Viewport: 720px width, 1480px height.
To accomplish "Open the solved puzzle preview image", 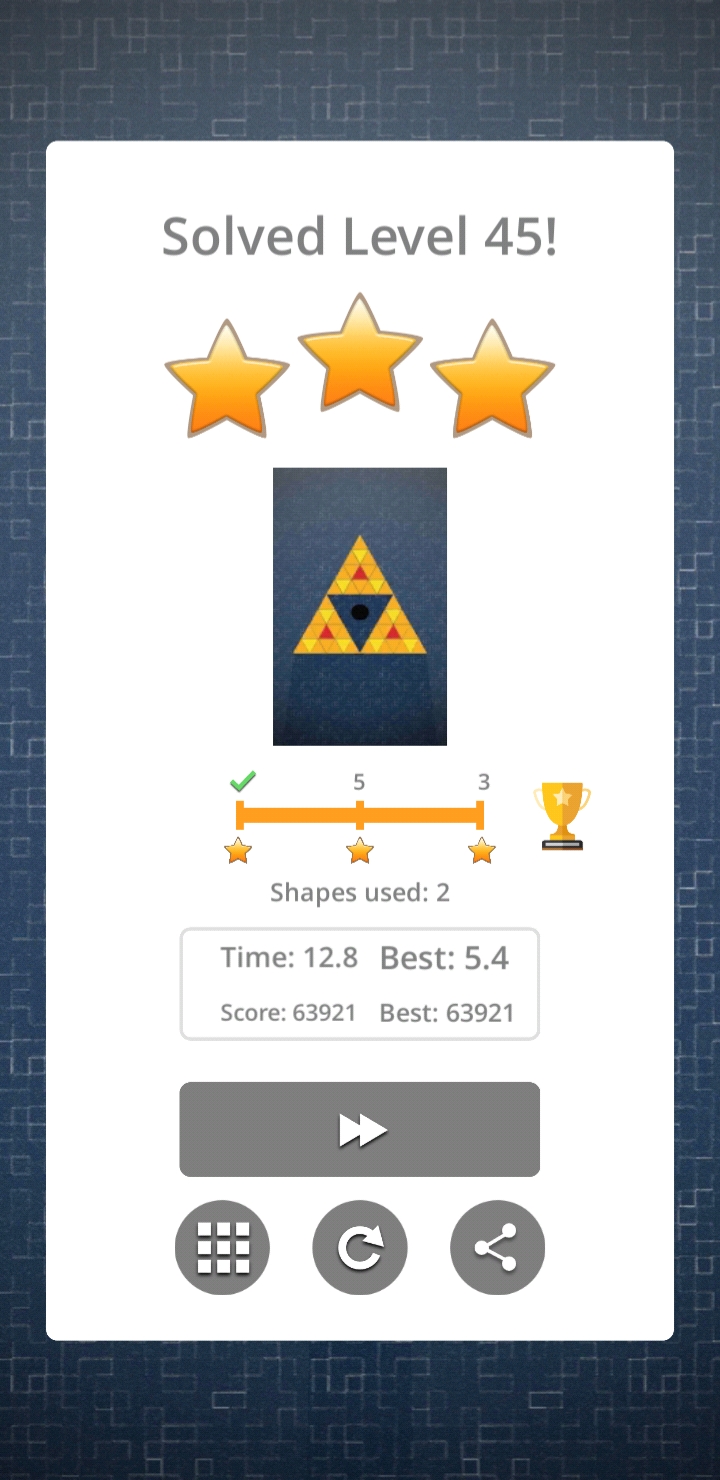I will (359, 606).
